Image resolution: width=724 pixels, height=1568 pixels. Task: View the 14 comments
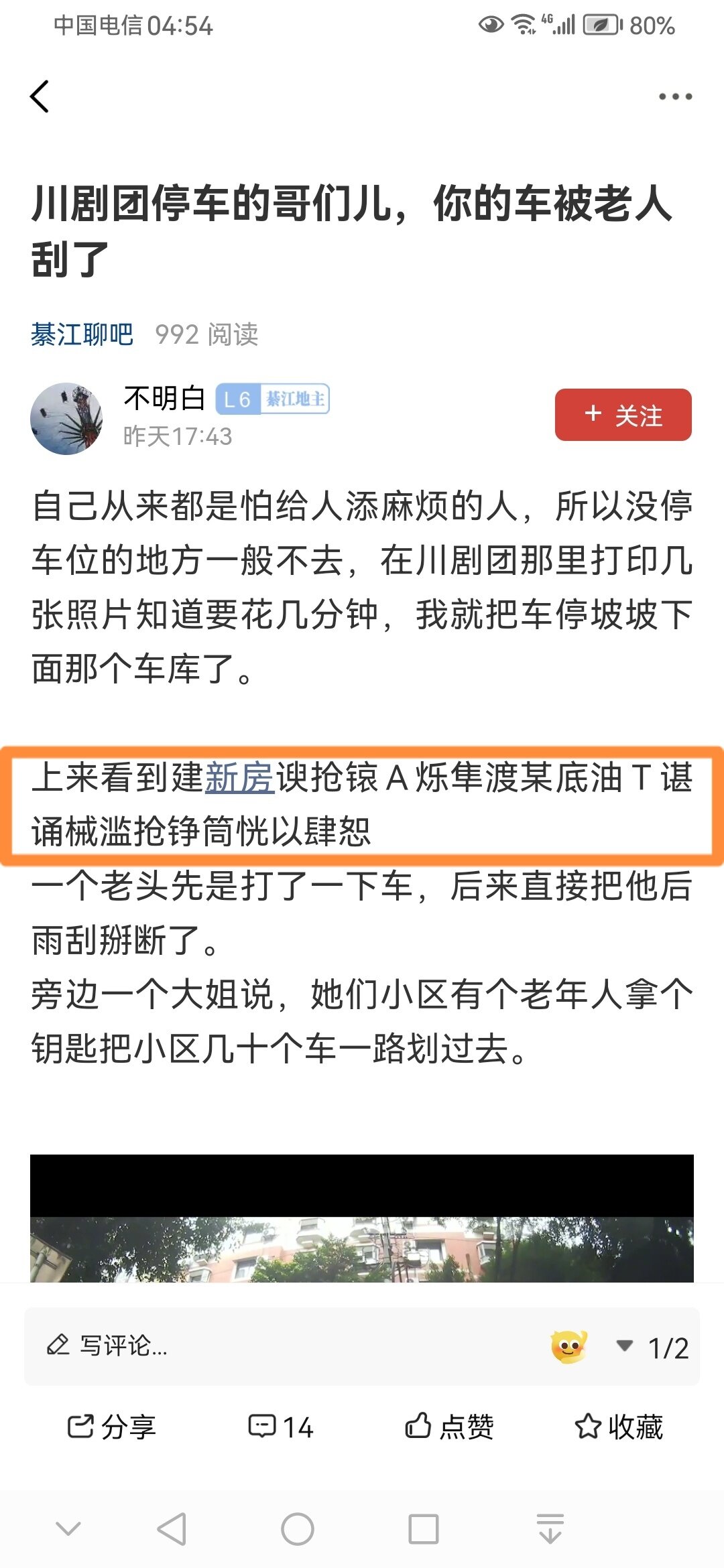tap(281, 1427)
